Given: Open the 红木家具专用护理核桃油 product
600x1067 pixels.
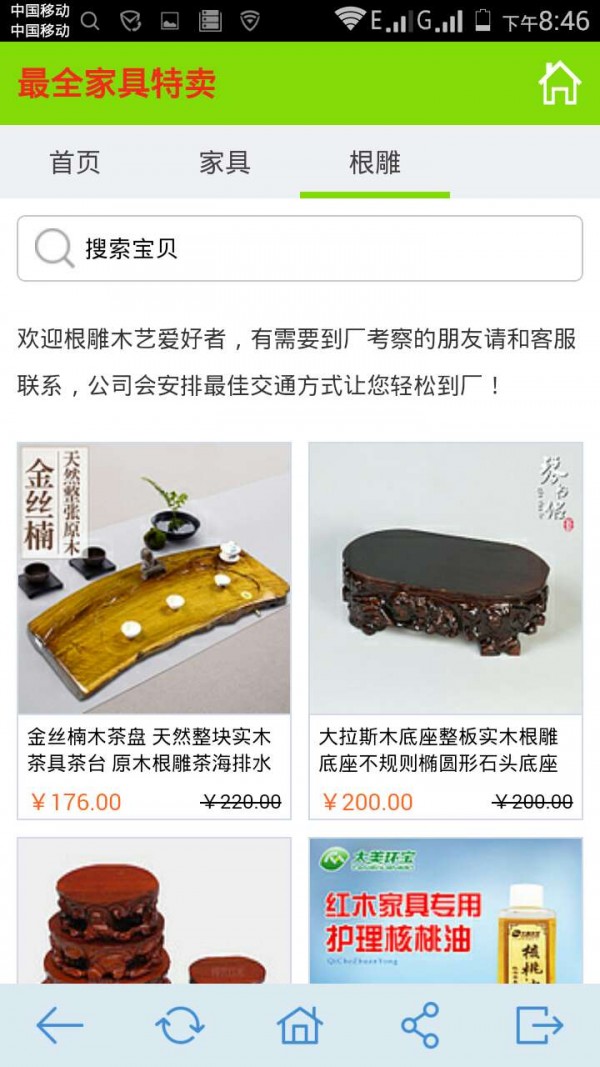Looking at the screenshot, I should pos(445,910).
